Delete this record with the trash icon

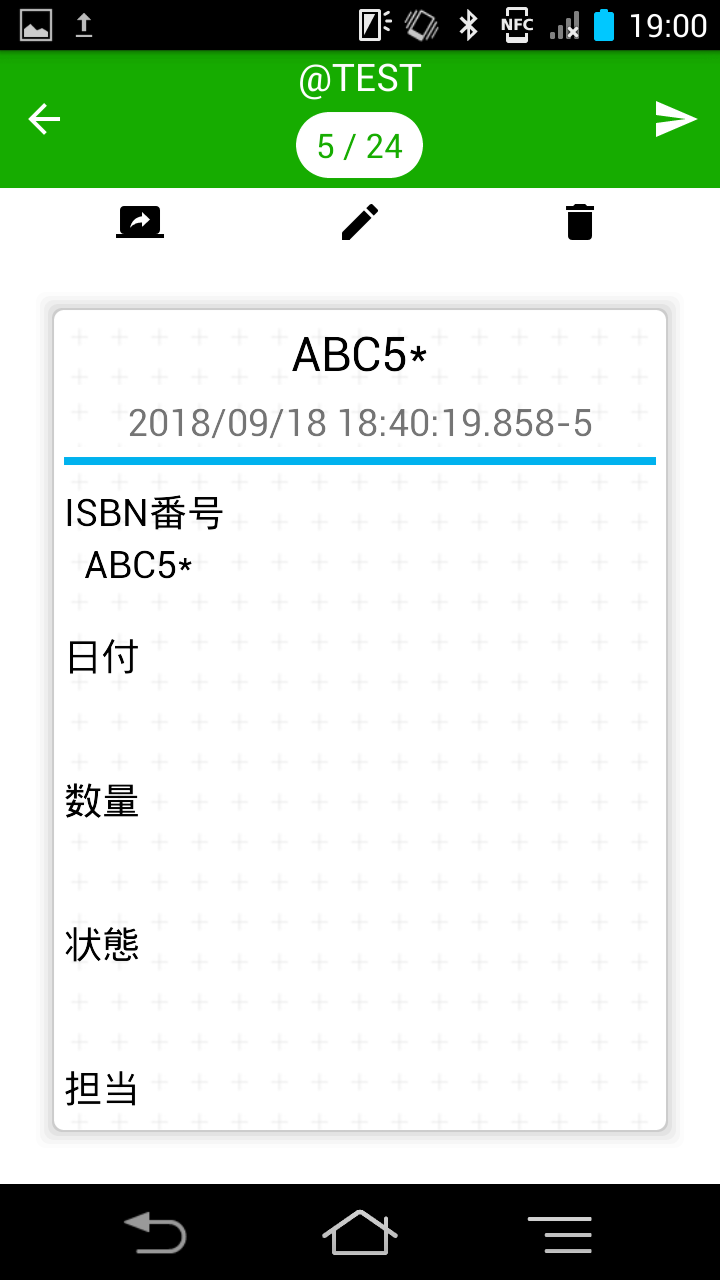pyautogui.click(x=580, y=221)
